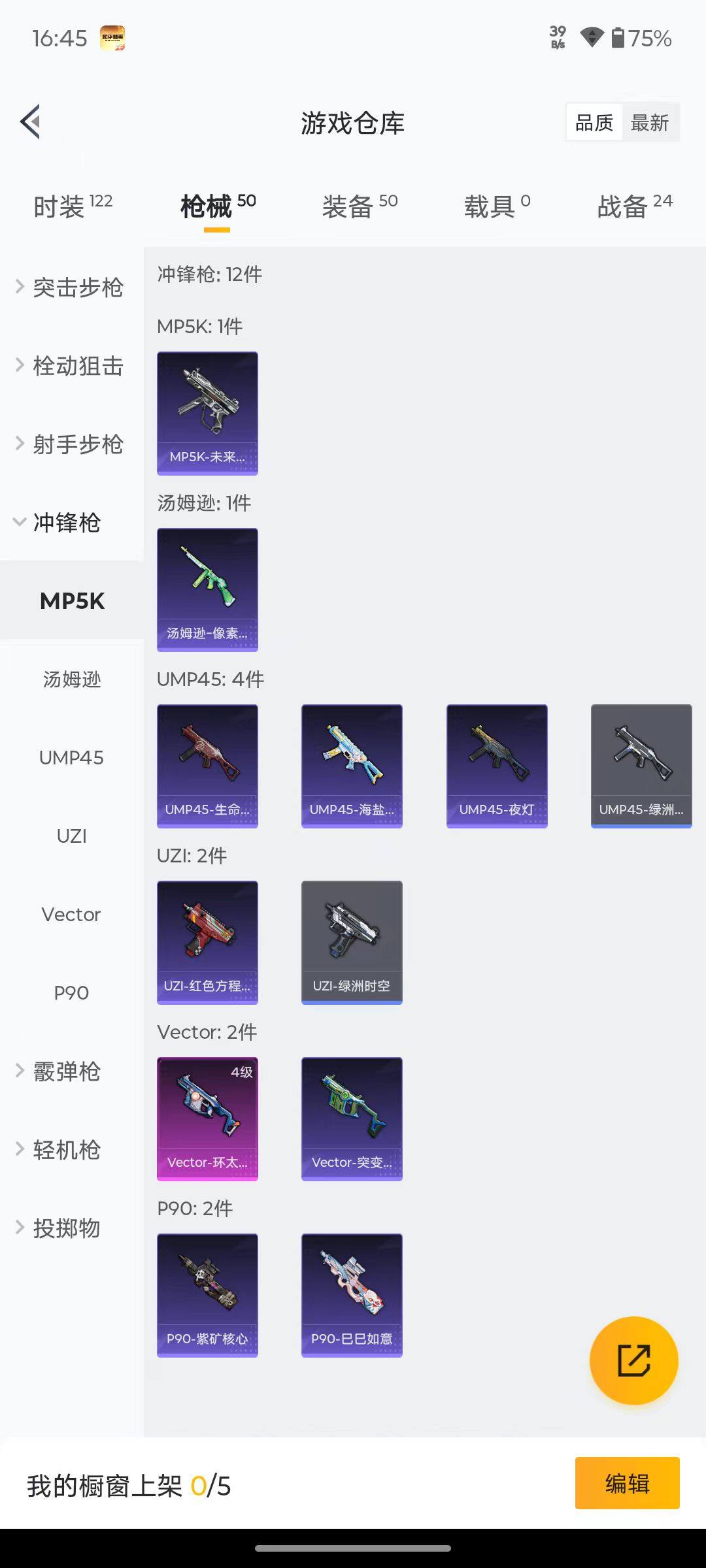Screen dimensions: 706x1568
Task: Jump to Vector in the sidebar
Action: coord(71,915)
